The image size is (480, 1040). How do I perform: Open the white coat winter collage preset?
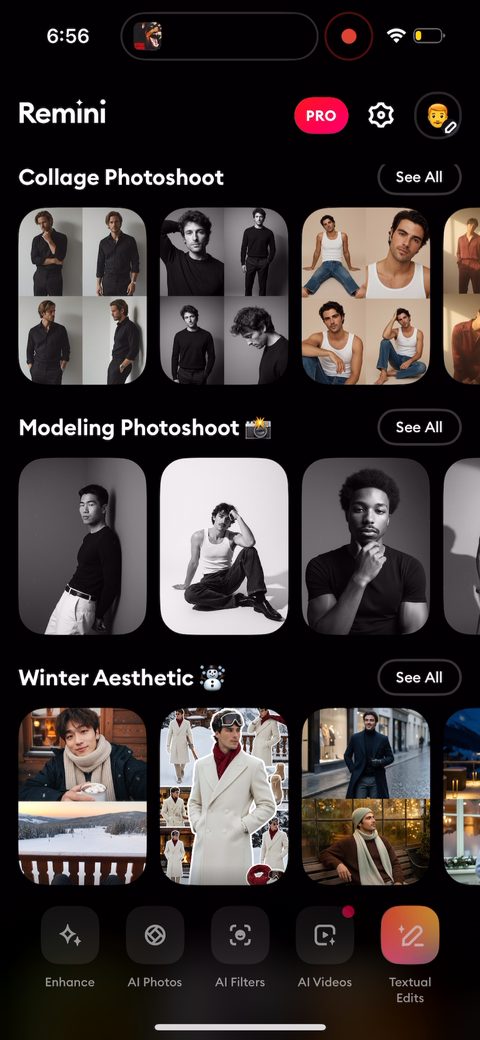click(x=224, y=796)
